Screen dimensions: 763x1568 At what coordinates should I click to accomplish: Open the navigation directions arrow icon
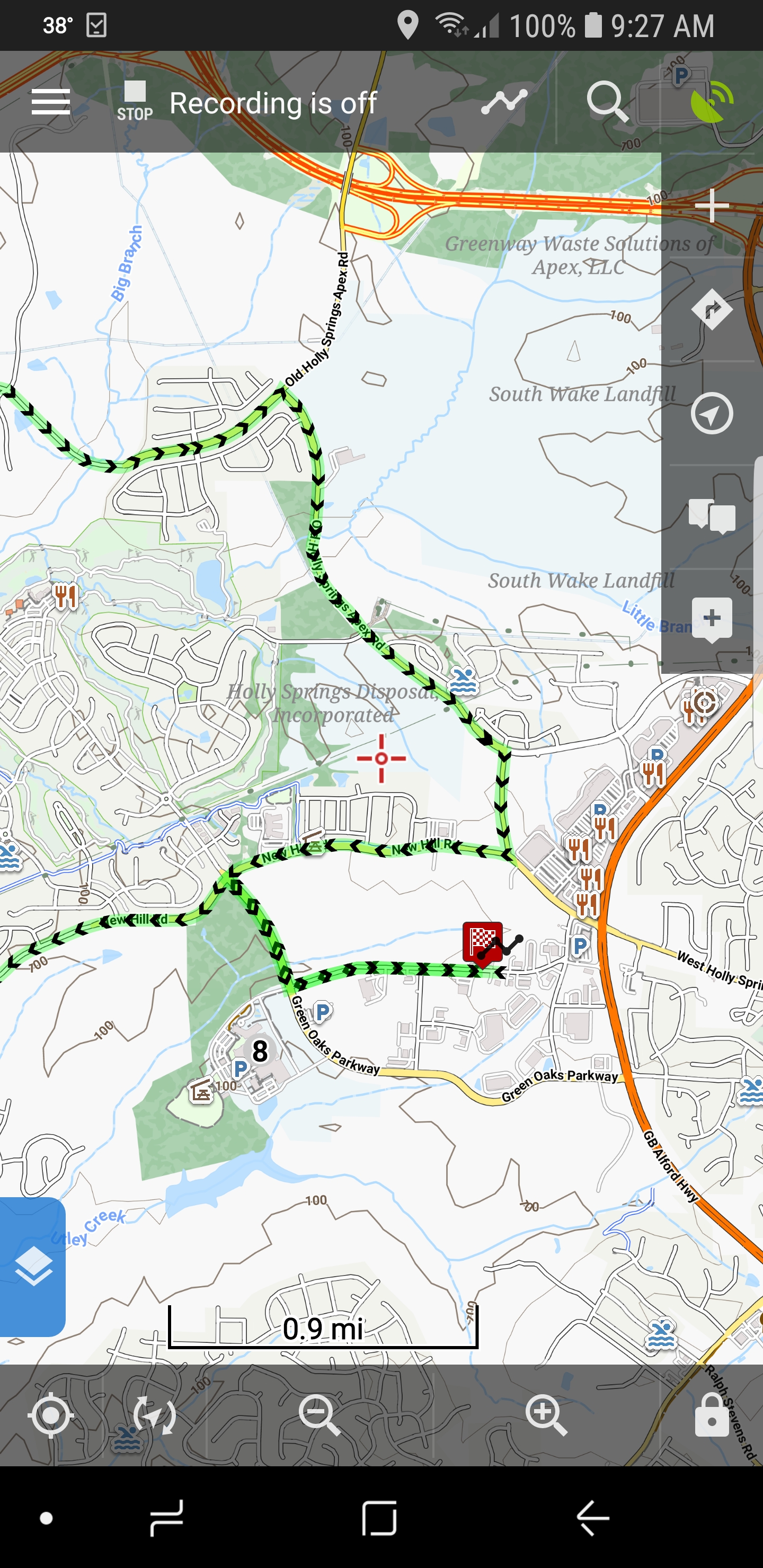pyautogui.click(x=711, y=310)
